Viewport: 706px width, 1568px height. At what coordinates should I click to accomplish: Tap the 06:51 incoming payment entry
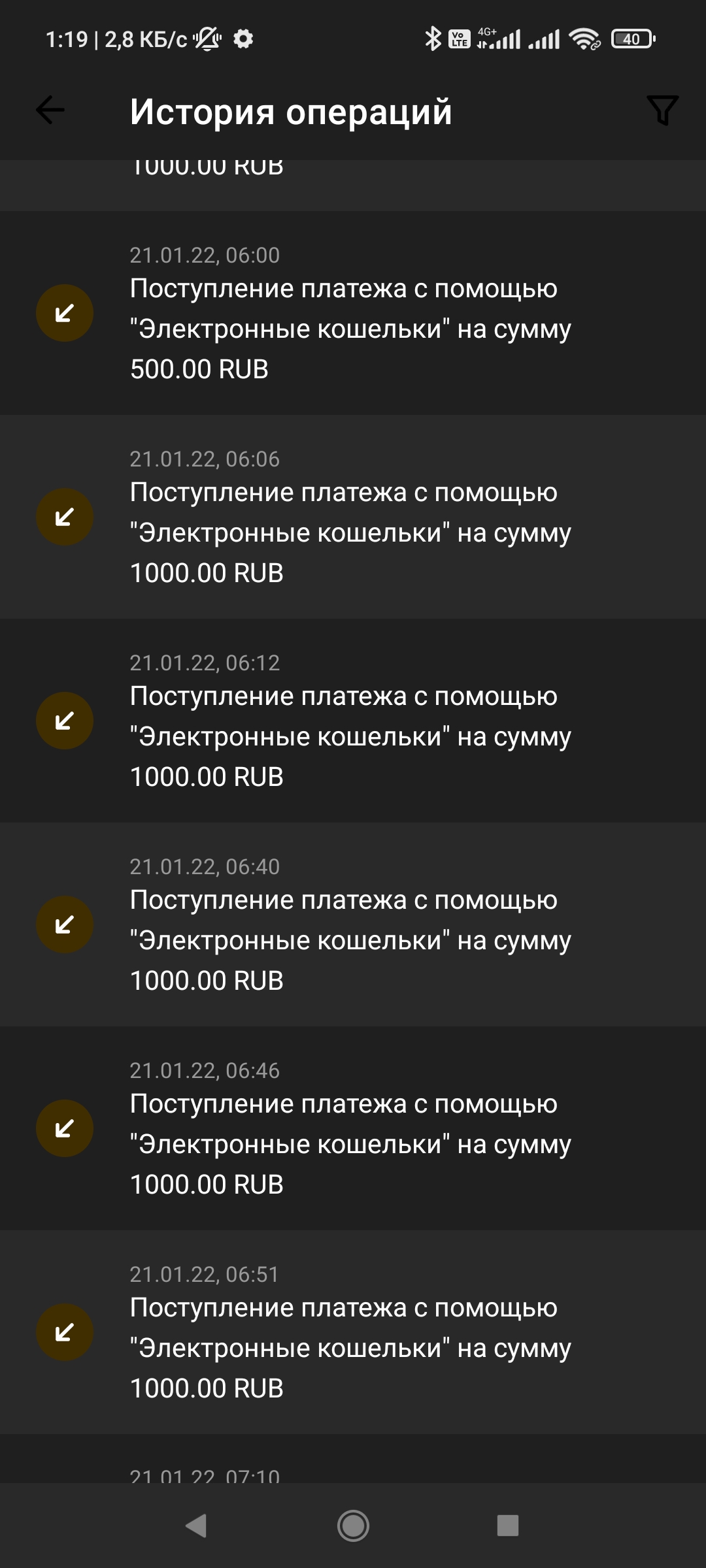tap(353, 1333)
